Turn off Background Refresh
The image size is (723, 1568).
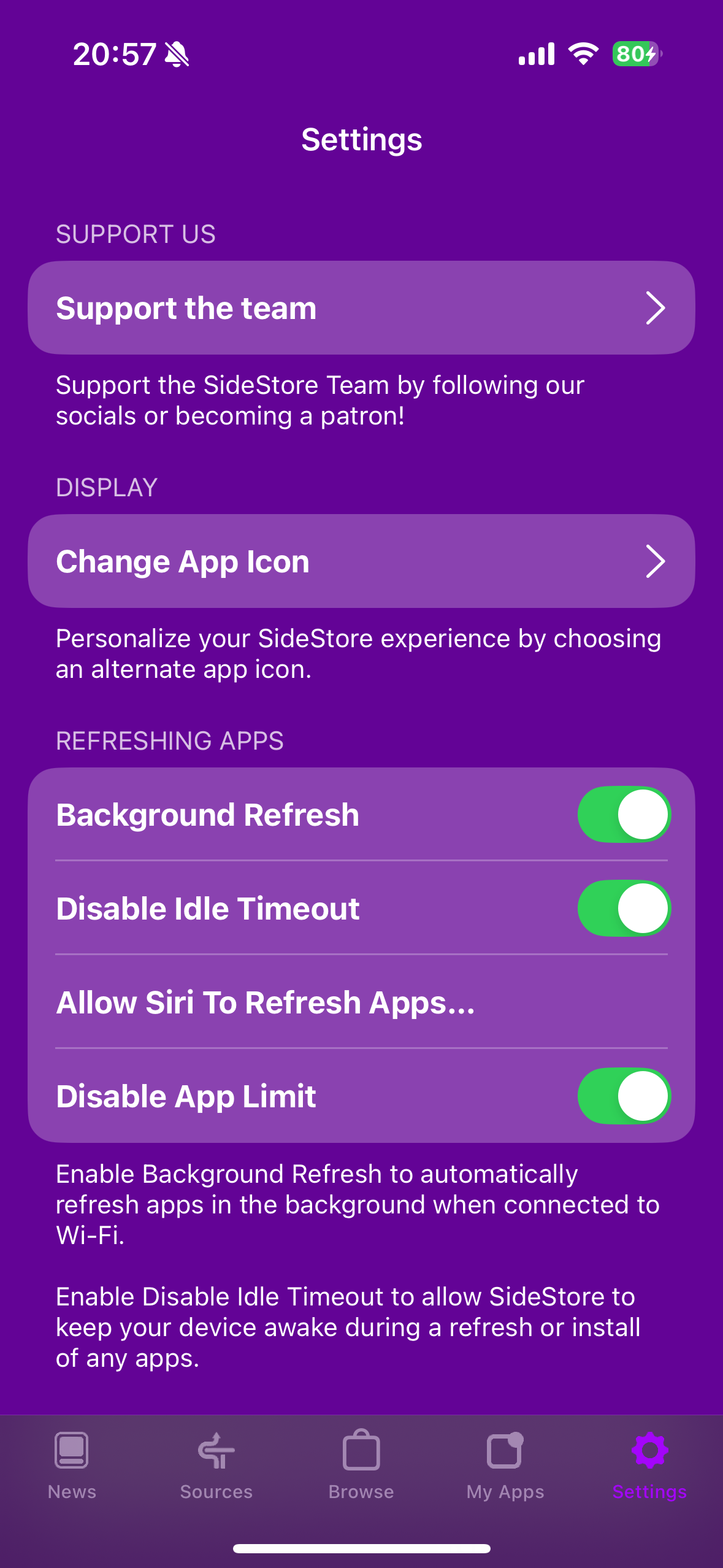coord(624,815)
